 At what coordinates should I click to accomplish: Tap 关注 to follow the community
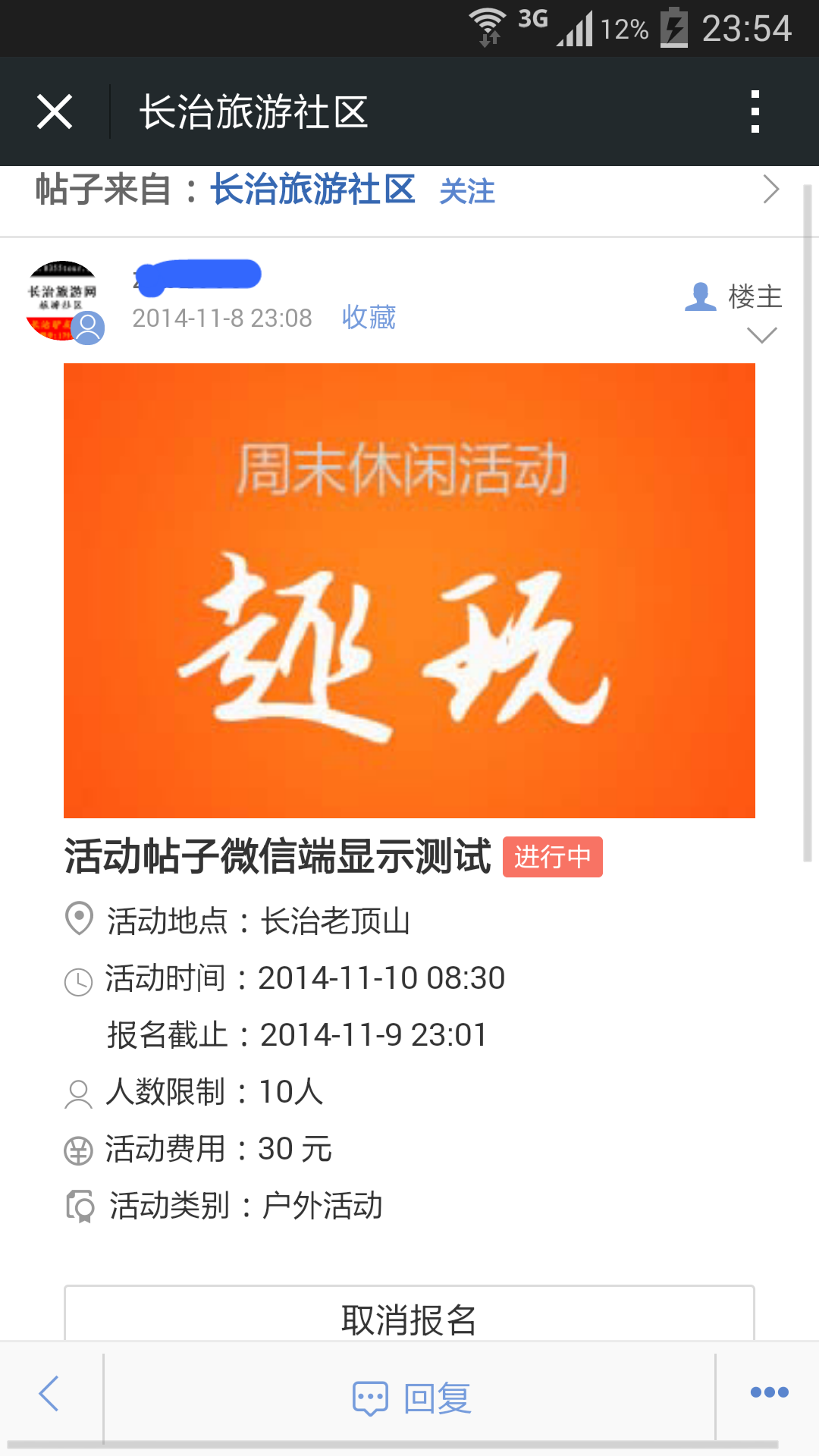tap(467, 191)
